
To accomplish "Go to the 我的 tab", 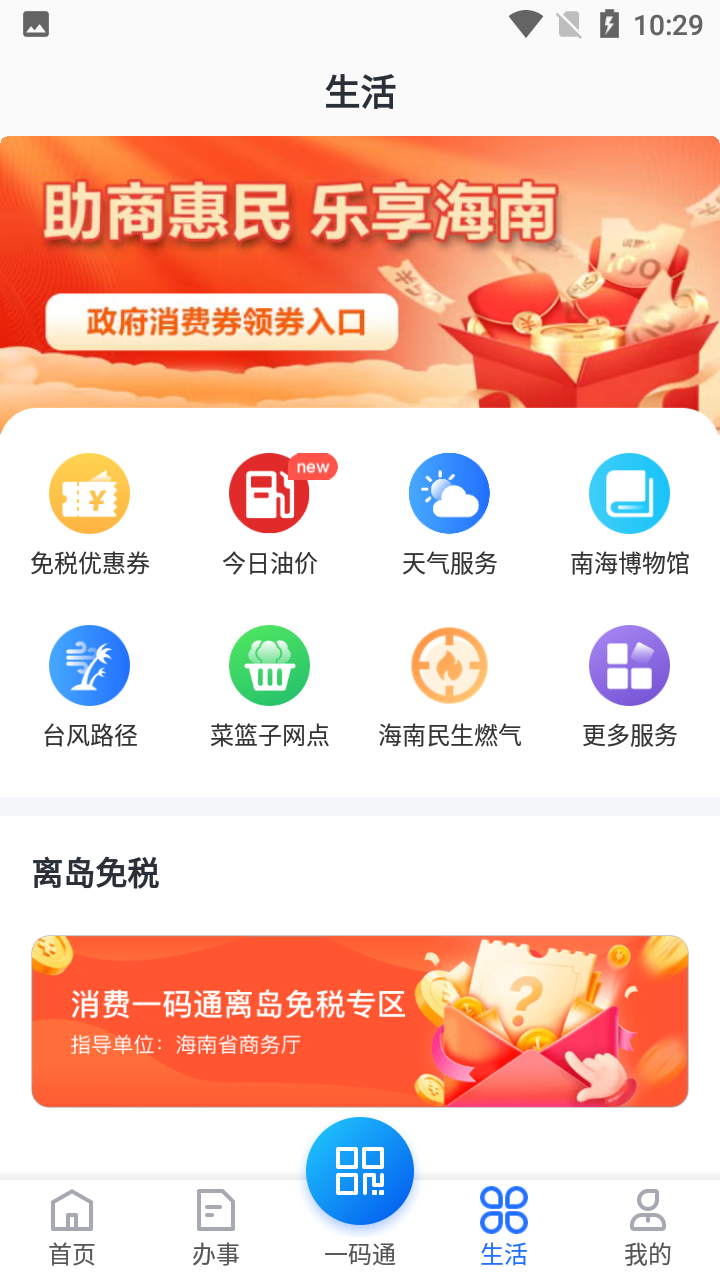I will pyautogui.click(x=648, y=1227).
